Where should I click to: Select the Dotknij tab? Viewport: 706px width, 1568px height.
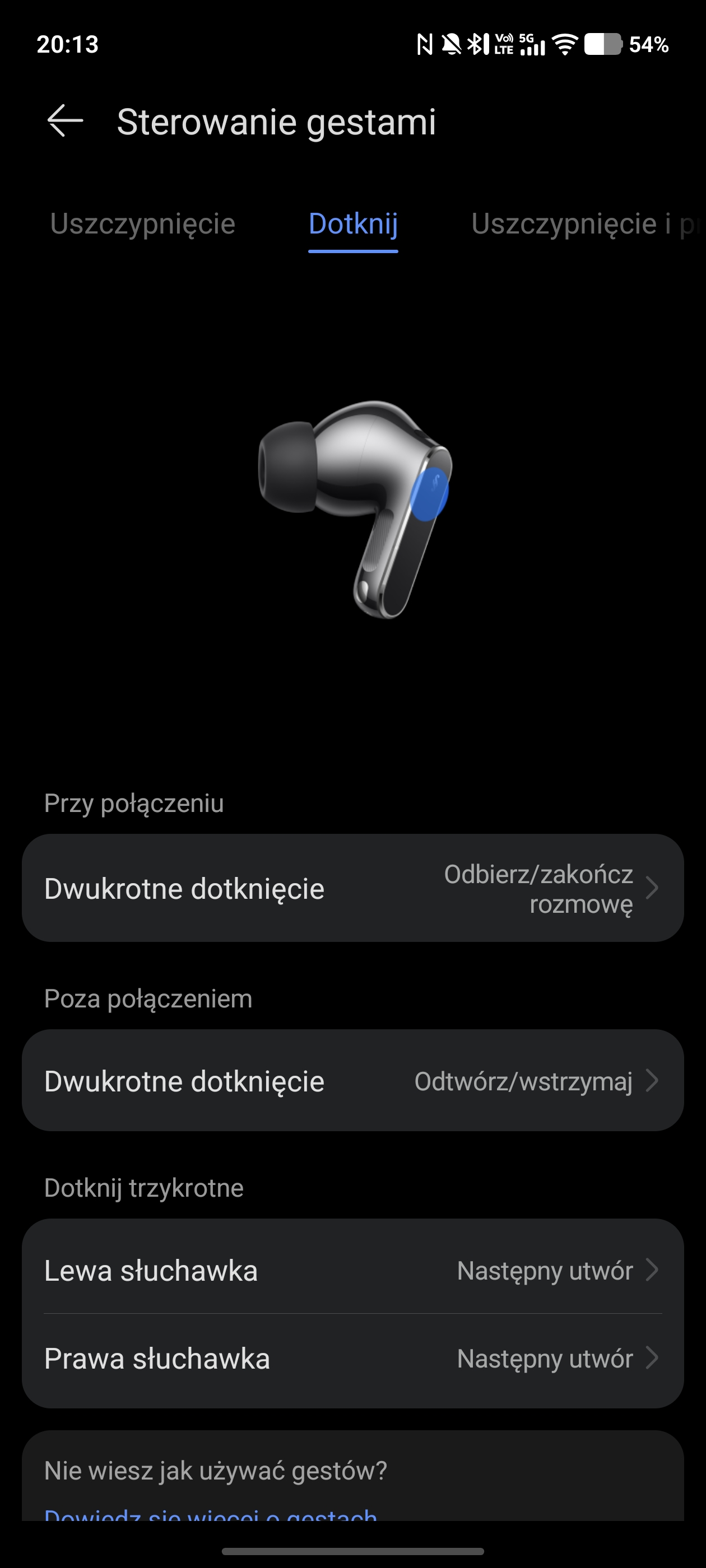click(x=352, y=223)
